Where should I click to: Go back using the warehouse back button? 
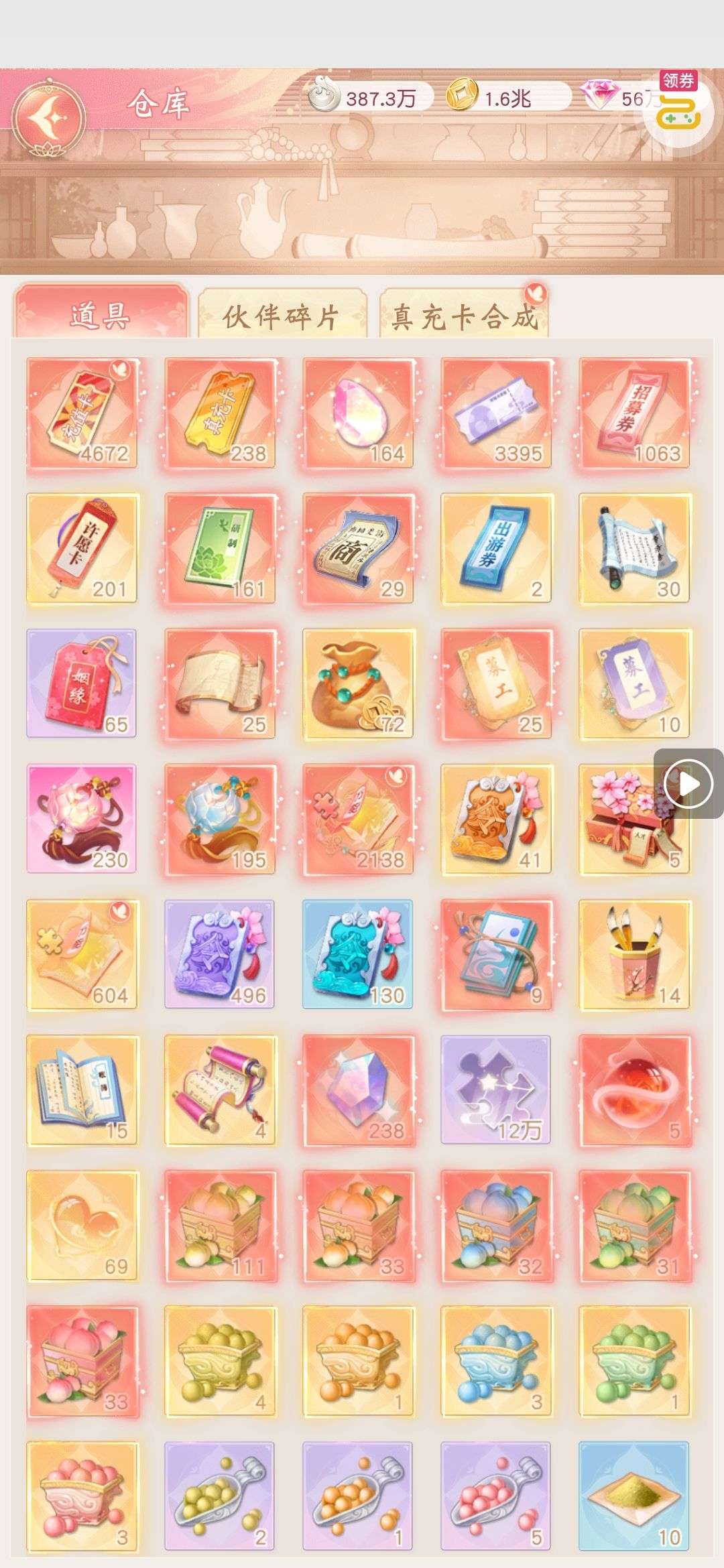click(x=49, y=119)
